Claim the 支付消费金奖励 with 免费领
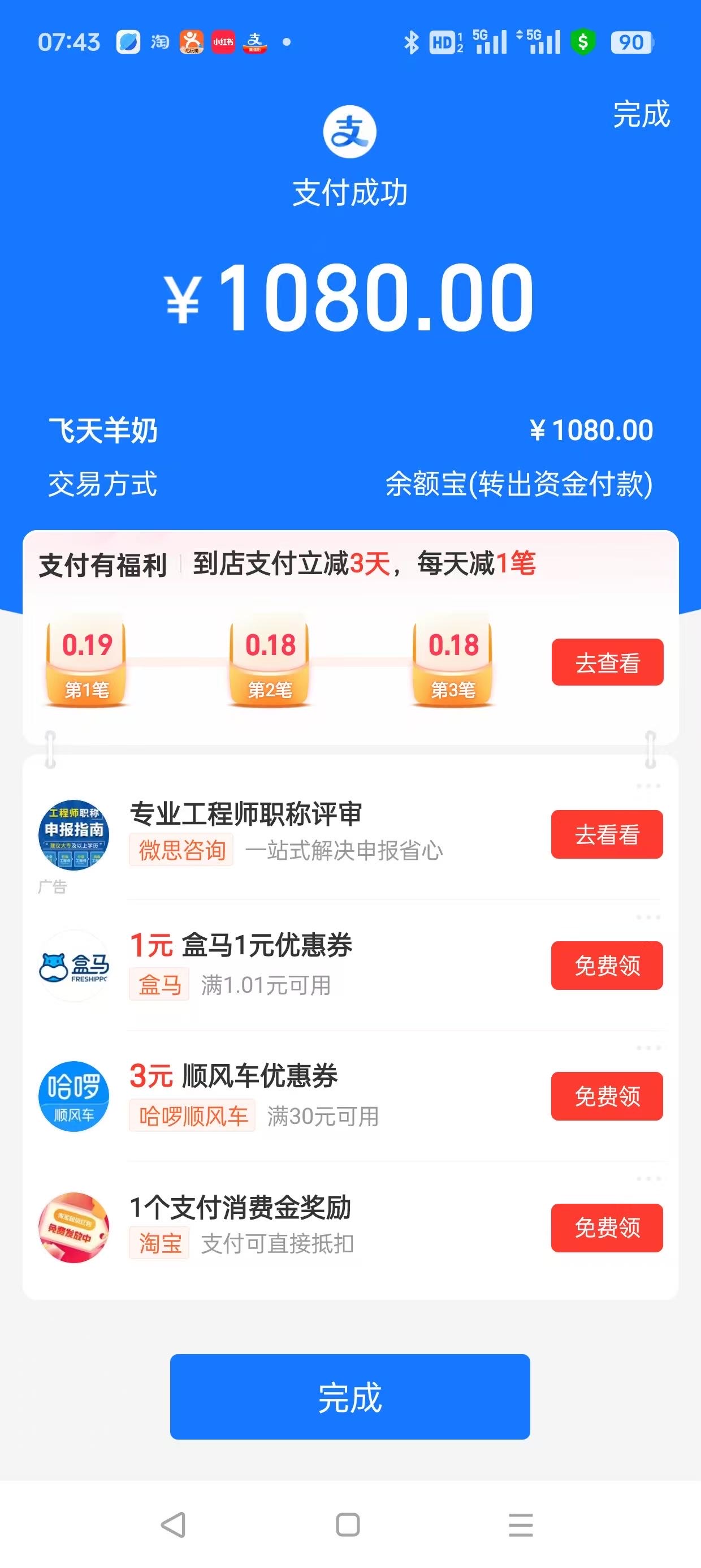Viewport: 701px width, 1568px height. point(607,1227)
